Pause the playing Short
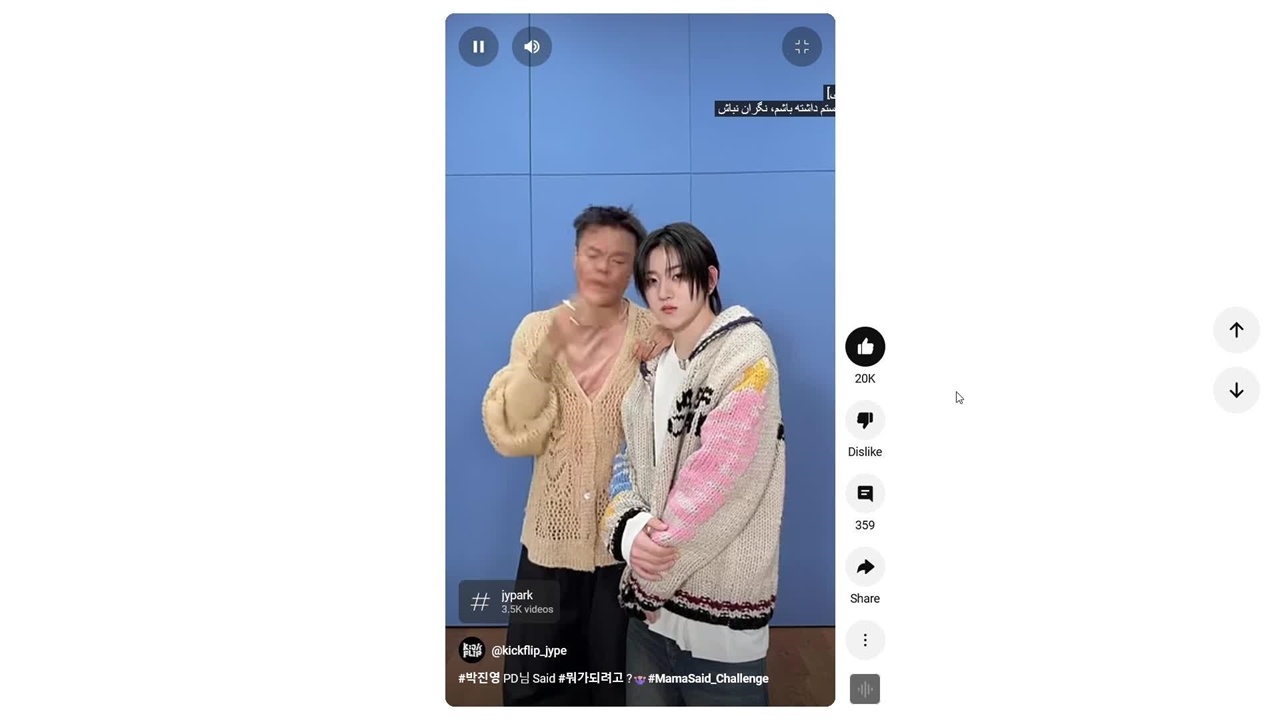The image size is (1280, 720). tap(478, 47)
